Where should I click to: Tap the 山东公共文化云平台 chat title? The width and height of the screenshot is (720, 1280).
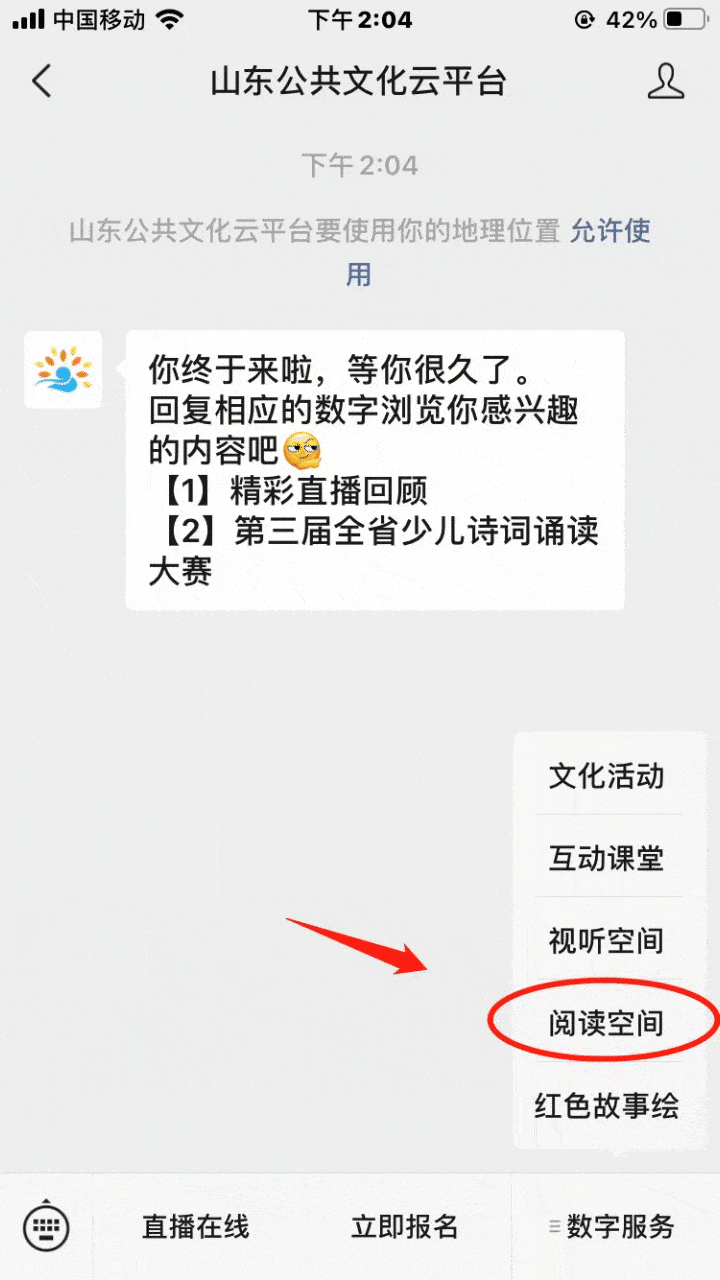point(360,83)
